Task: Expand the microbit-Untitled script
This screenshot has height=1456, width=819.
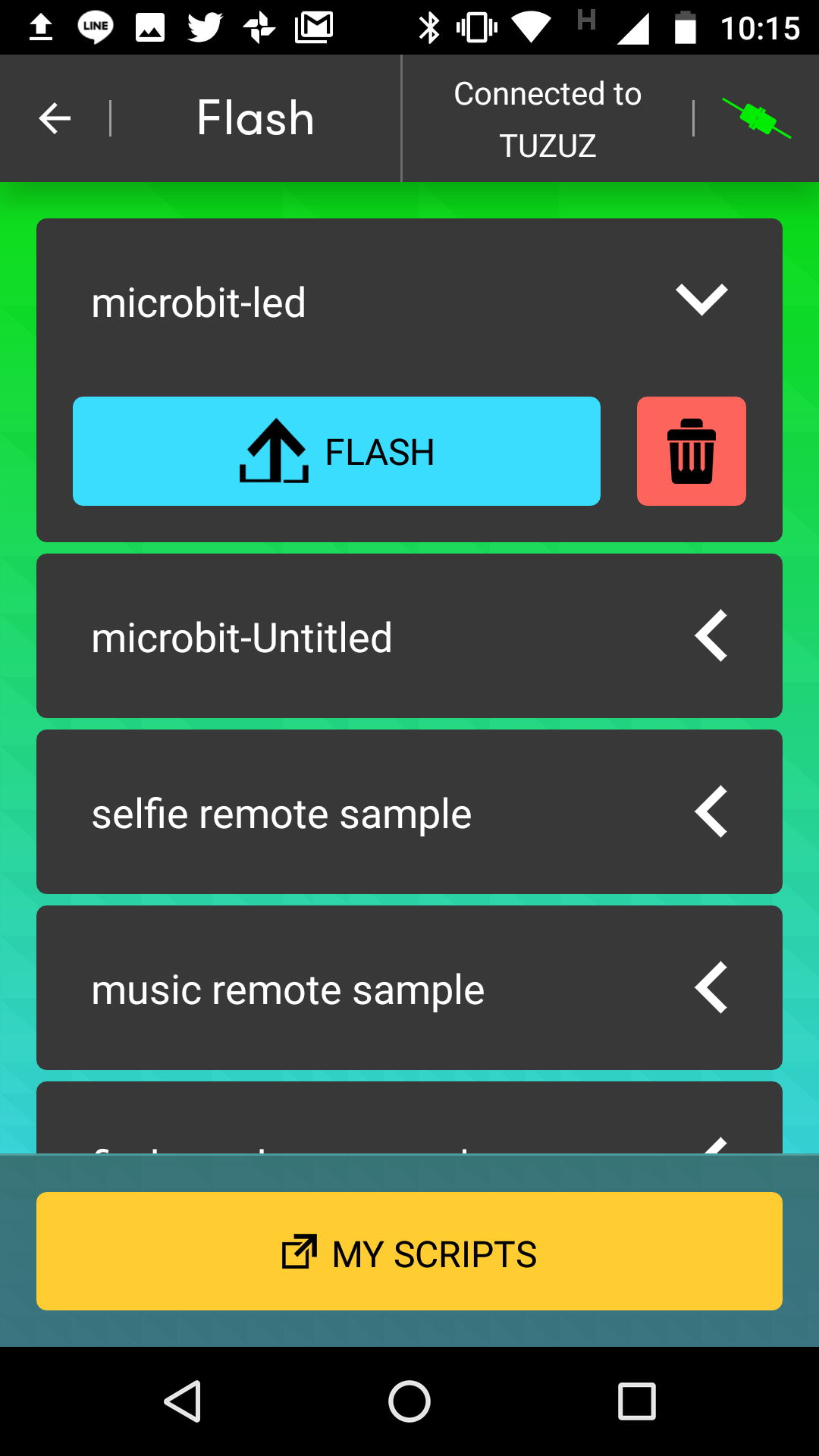Action: pos(711,635)
